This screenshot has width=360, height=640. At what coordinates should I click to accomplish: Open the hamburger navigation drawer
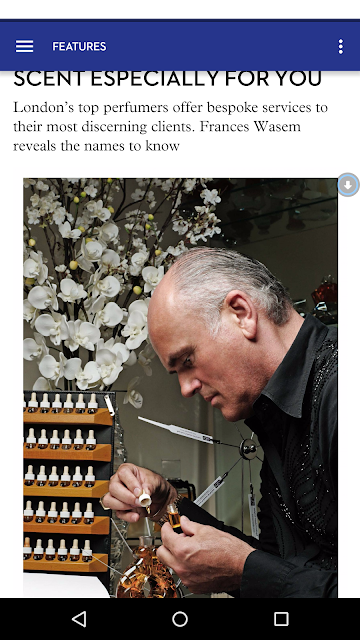point(24,47)
